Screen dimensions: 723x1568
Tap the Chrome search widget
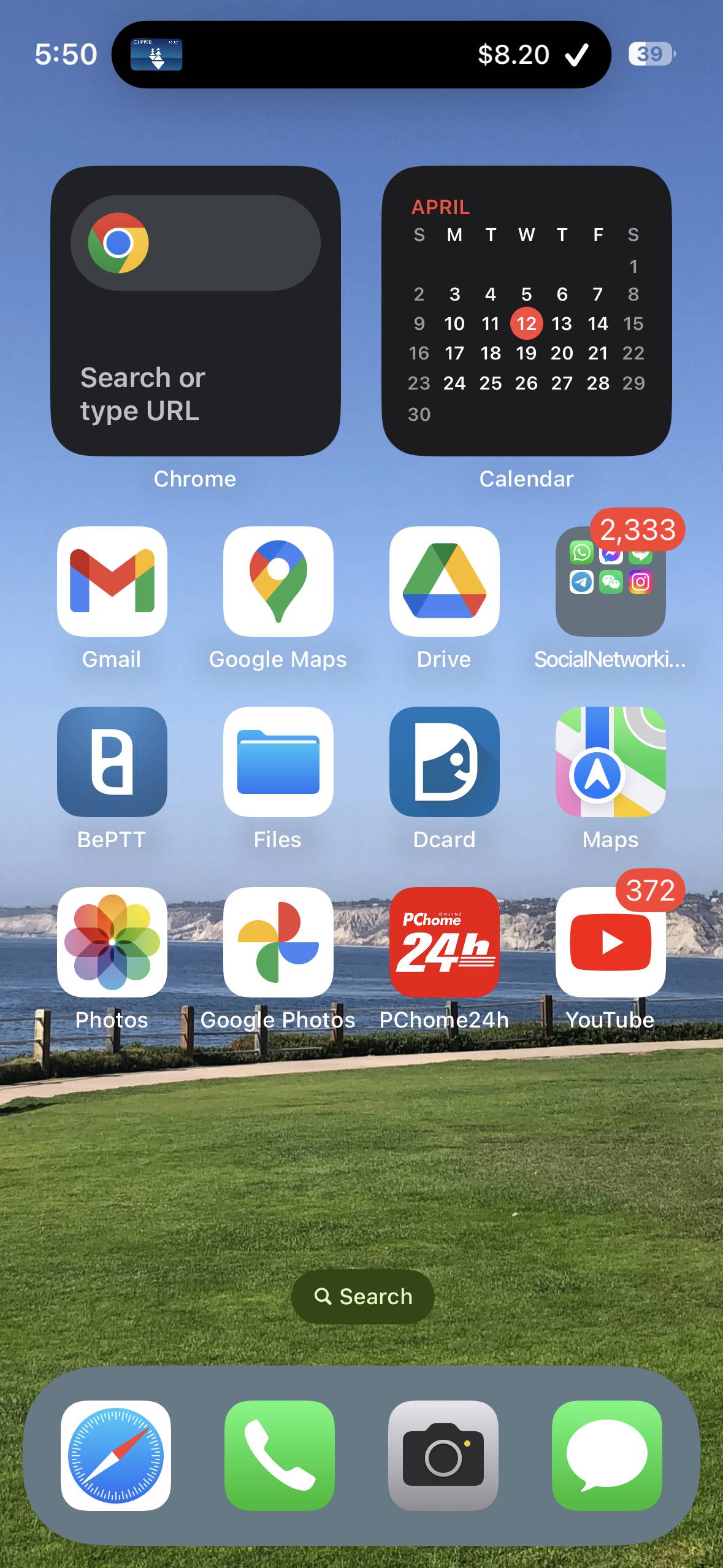pyautogui.click(x=196, y=310)
